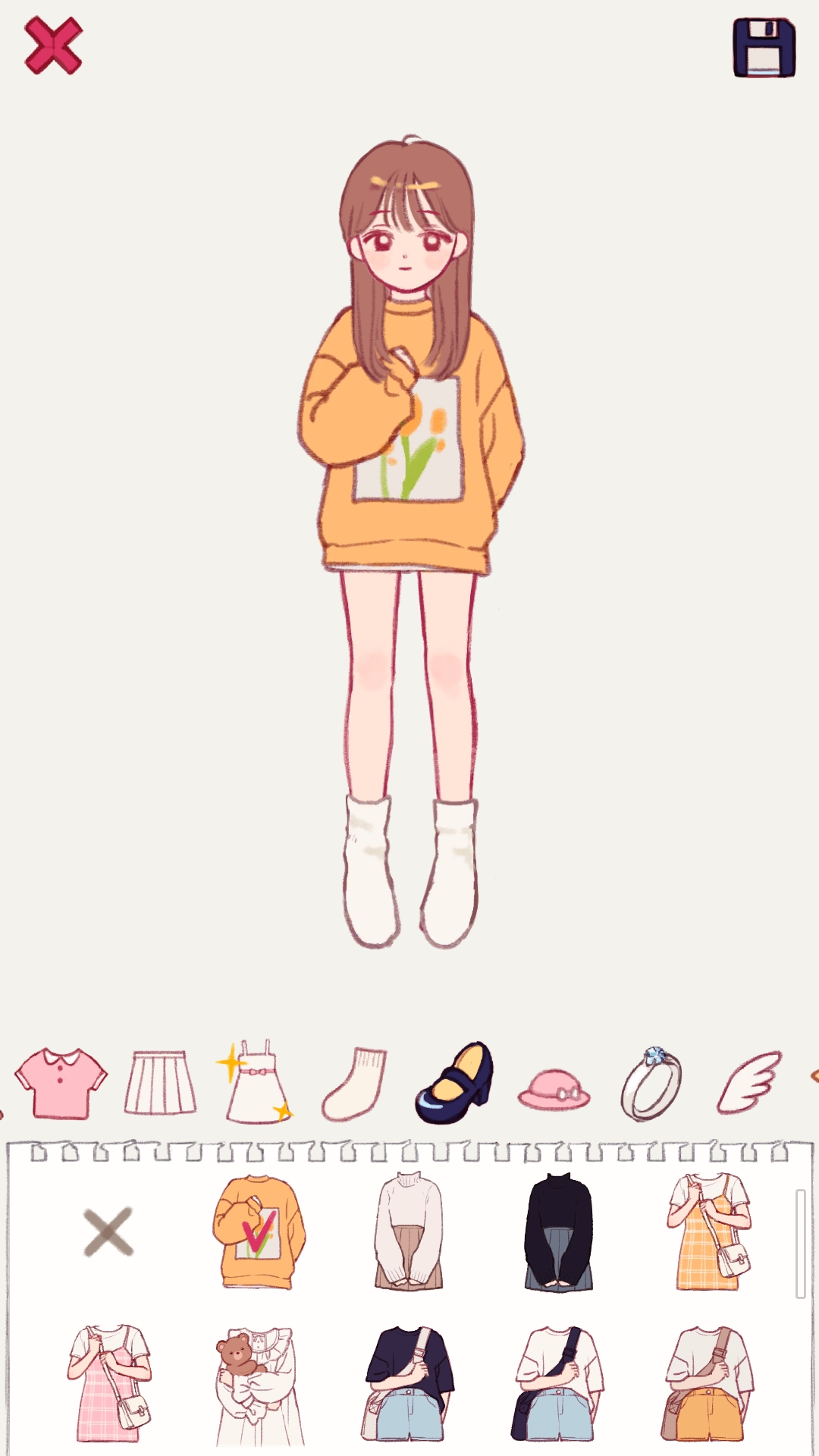Open the pleated skirt category
The width and height of the screenshot is (819, 1456).
coord(160,1082)
